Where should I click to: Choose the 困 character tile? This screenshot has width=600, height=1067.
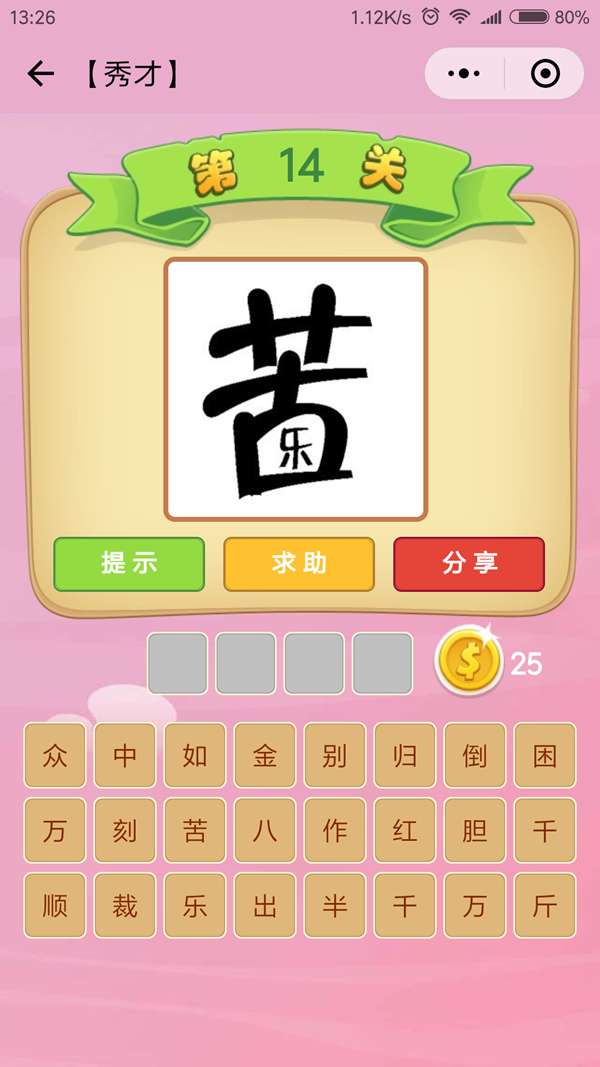[x=545, y=755]
